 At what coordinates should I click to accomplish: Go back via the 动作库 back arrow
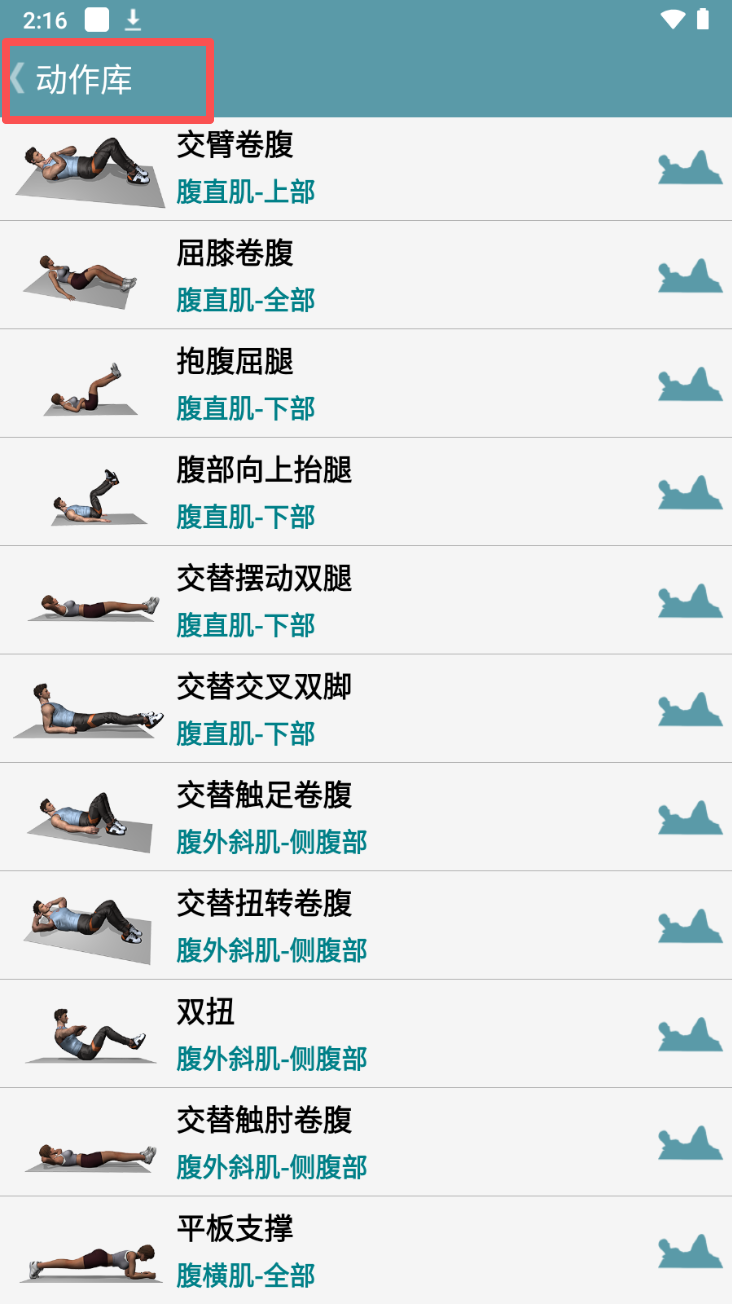tap(18, 79)
